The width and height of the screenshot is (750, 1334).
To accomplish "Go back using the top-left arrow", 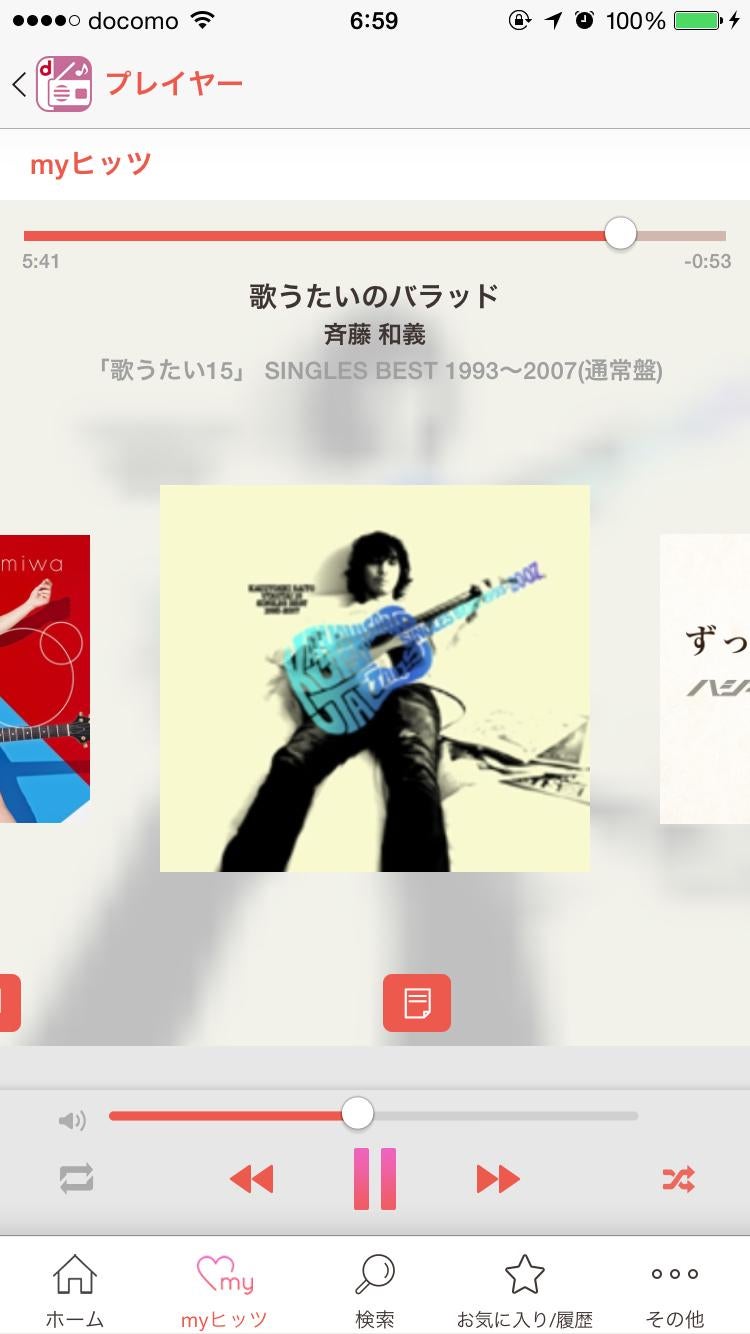I will [x=20, y=84].
